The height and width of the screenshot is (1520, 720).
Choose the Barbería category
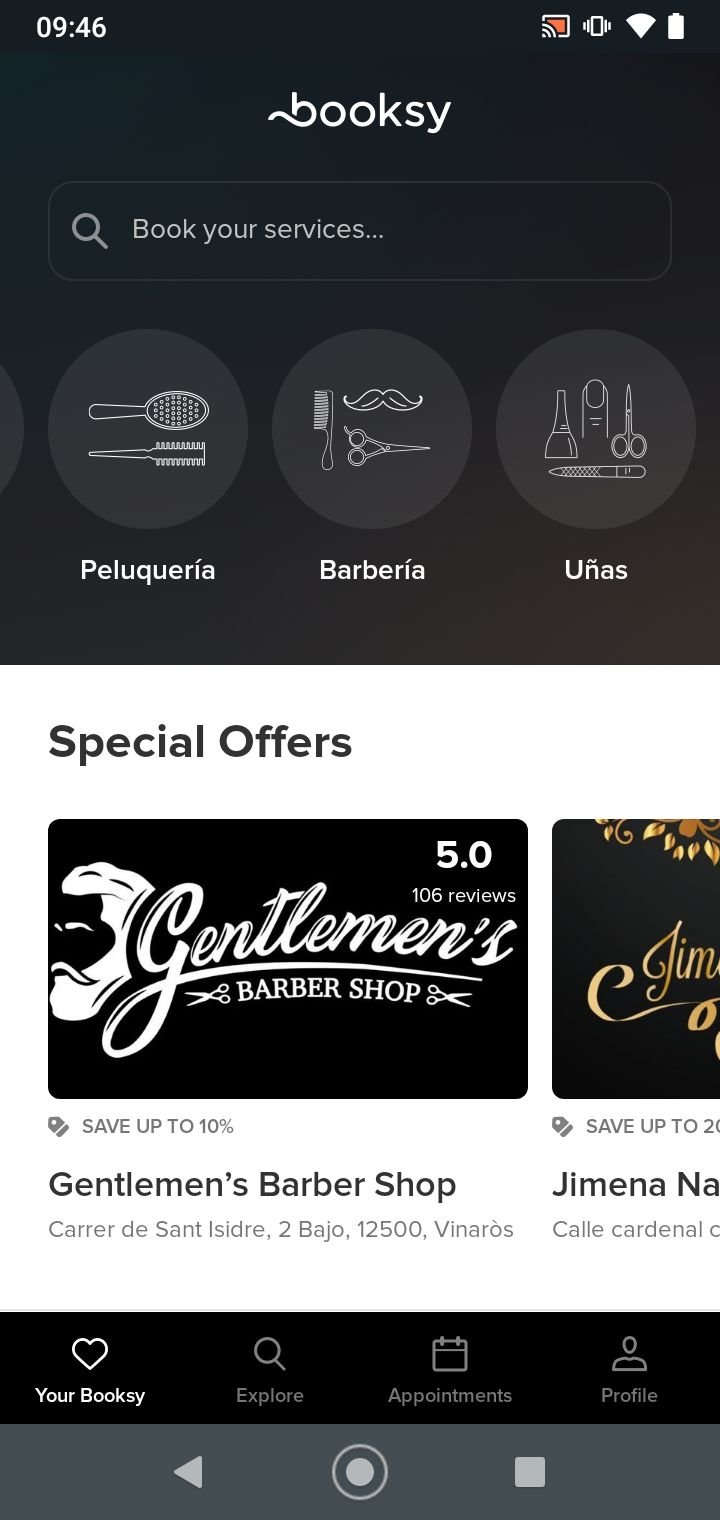[372, 430]
